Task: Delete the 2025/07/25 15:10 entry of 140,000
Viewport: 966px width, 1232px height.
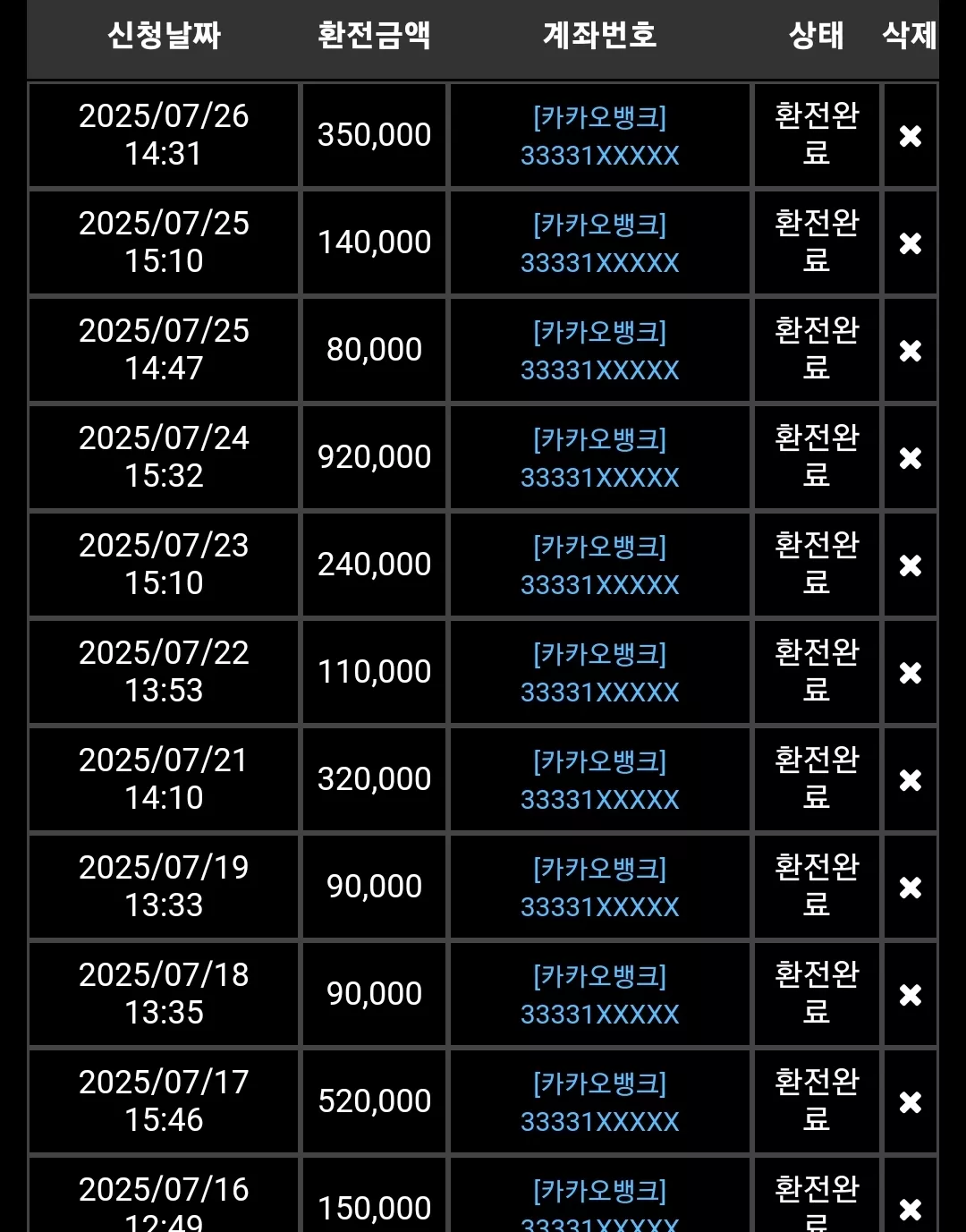Action: (x=911, y=243)
